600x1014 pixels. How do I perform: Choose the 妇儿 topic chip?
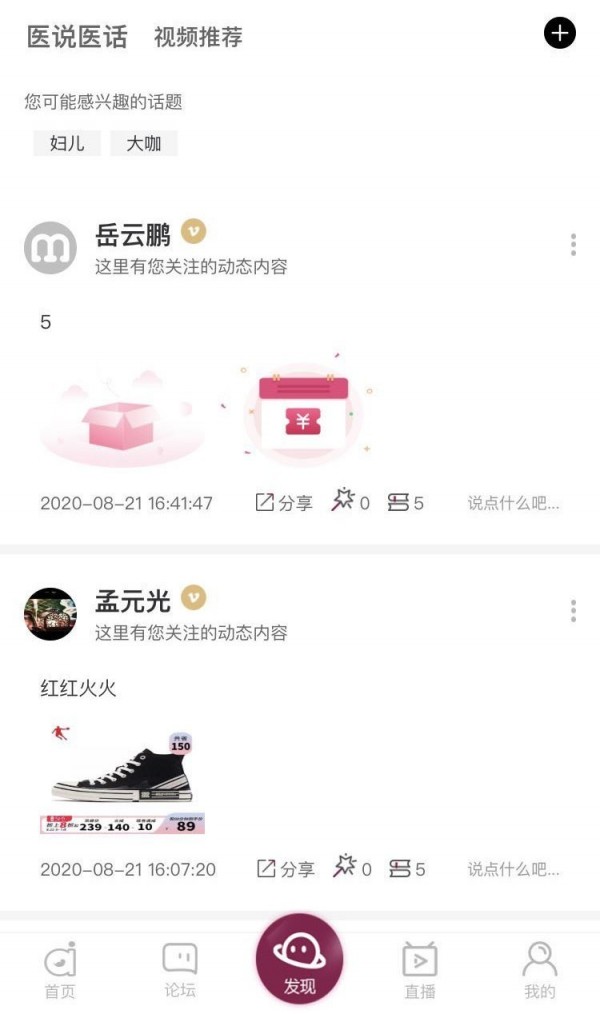(x=67, y=143)
